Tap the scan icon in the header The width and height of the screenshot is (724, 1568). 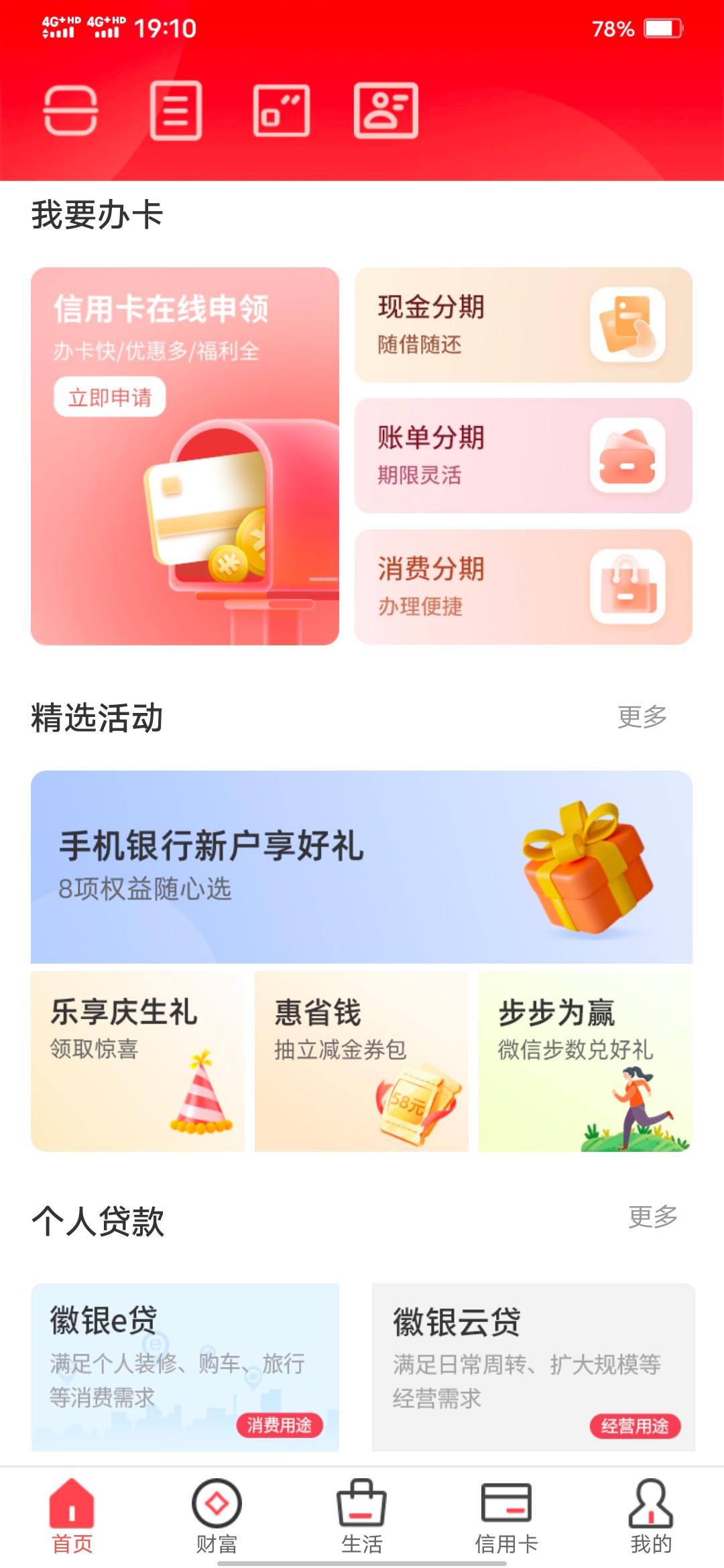[70, 111]
